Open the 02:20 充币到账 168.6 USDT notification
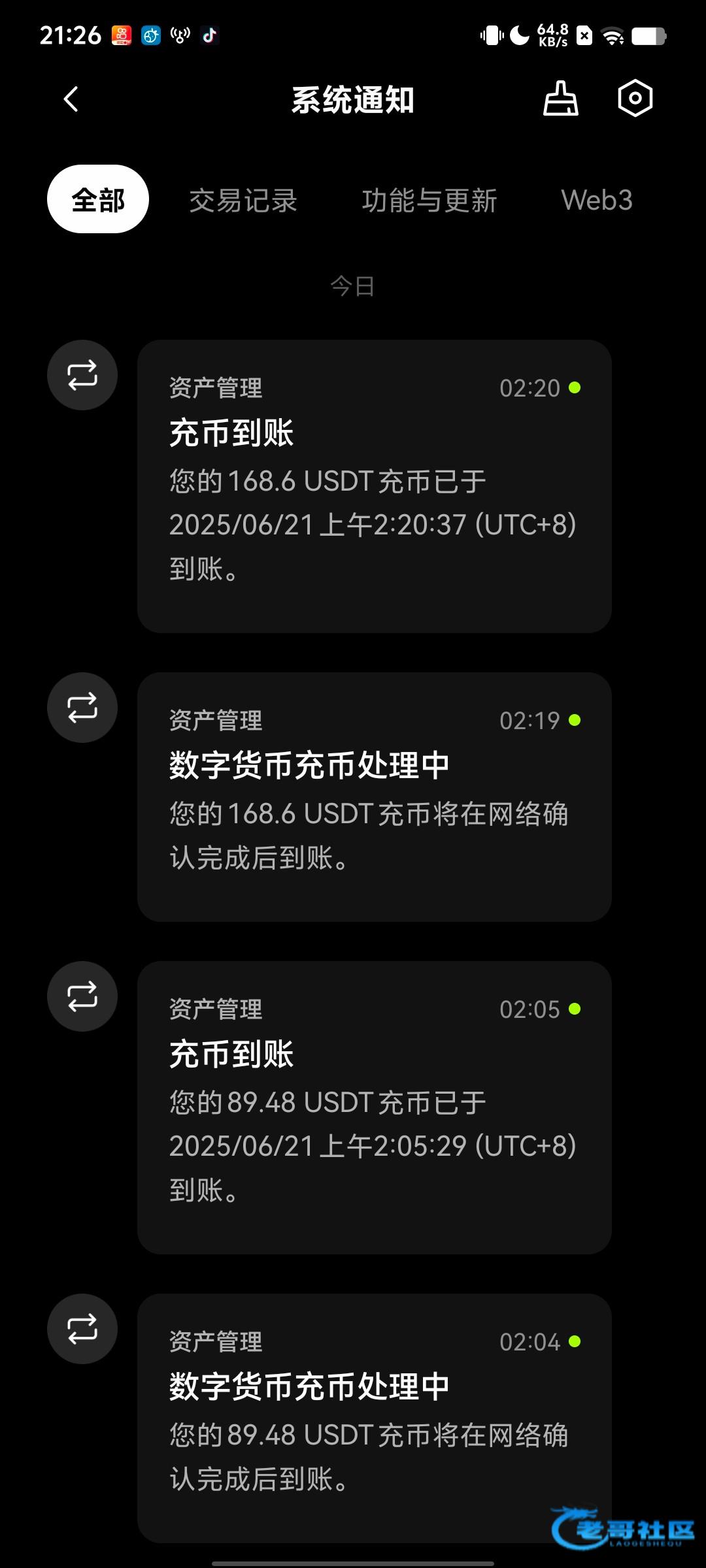The image size is (706, 1568). [374, 485]
